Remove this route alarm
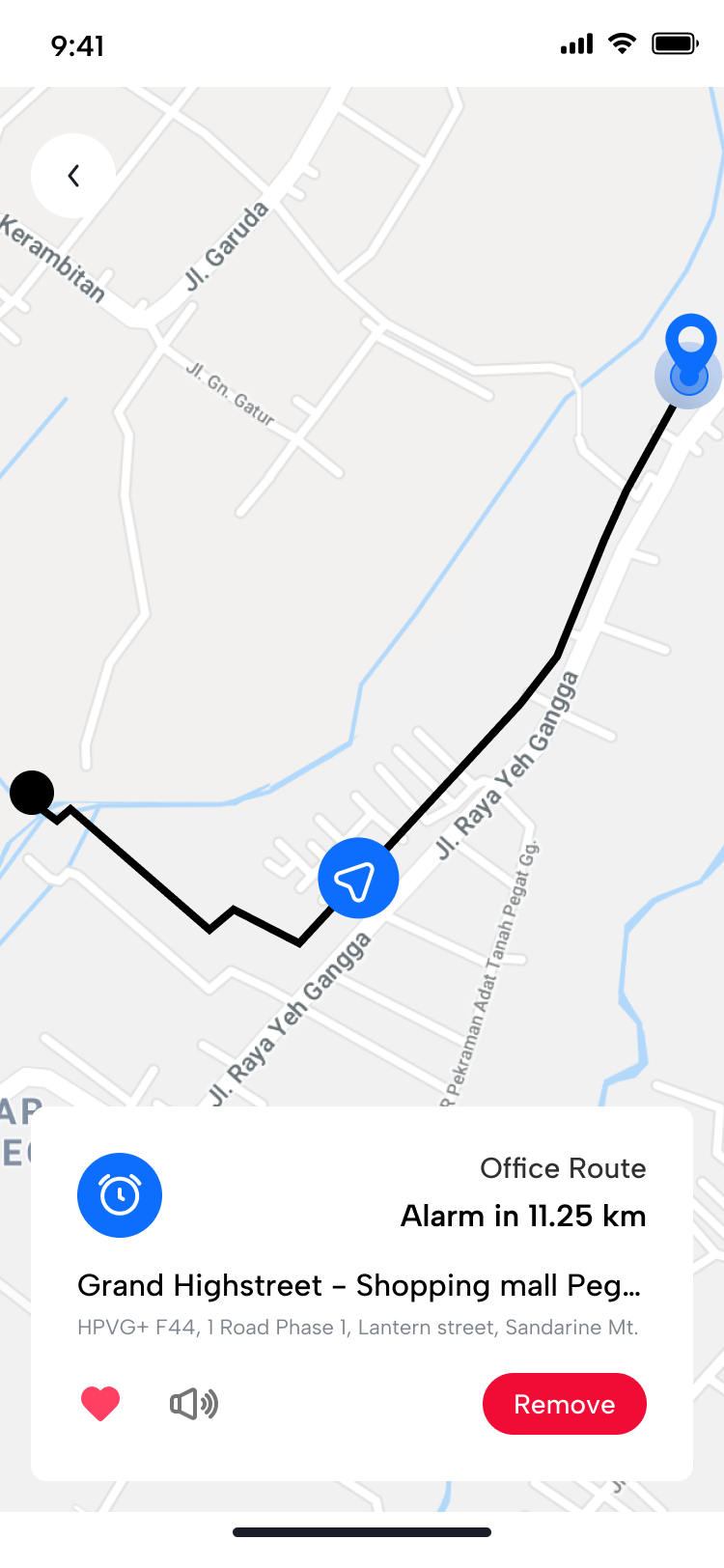This screenshot has width=724, height=1568. [x=564, y=1404]
